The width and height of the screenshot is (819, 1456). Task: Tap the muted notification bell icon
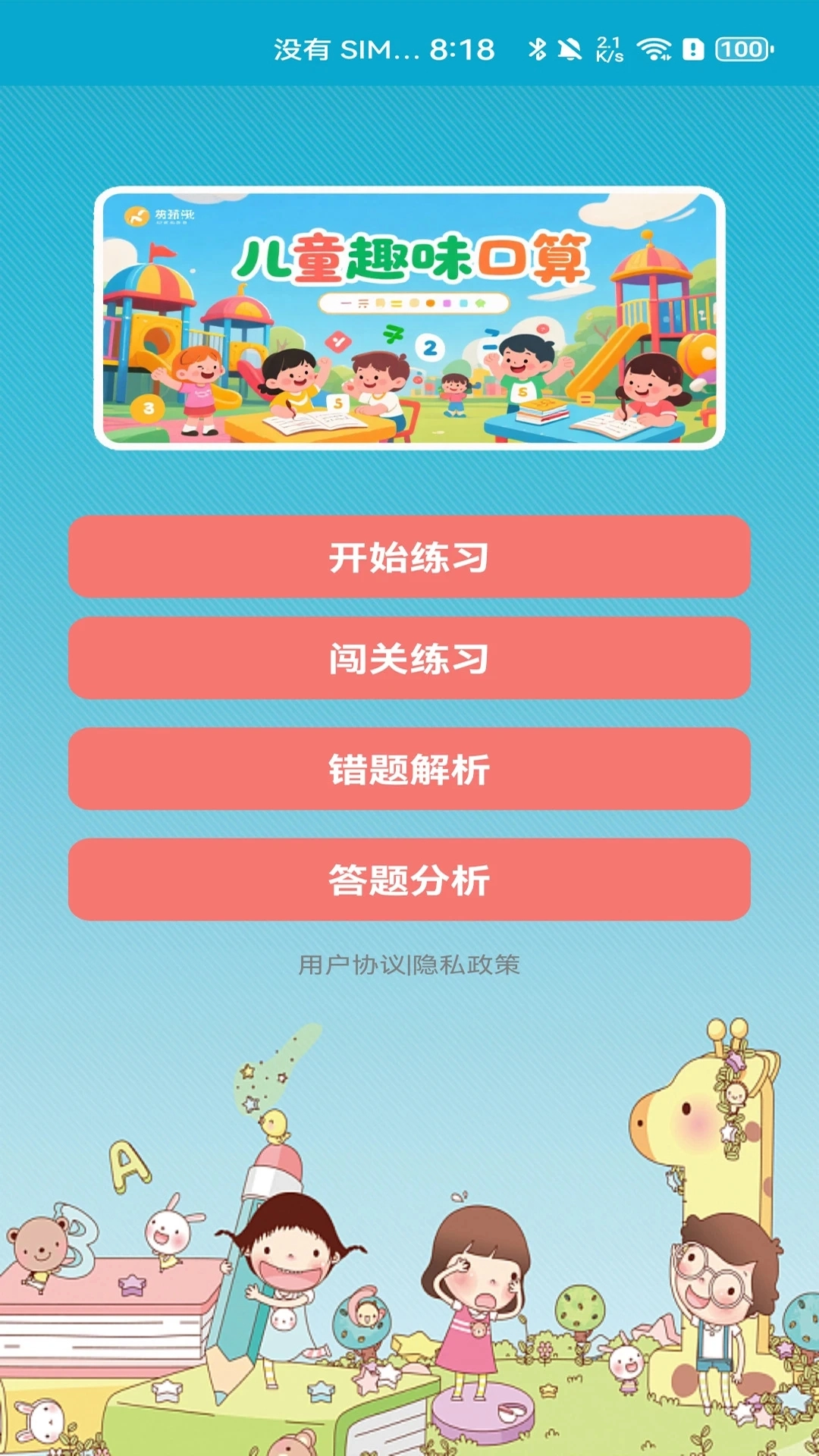570,48
